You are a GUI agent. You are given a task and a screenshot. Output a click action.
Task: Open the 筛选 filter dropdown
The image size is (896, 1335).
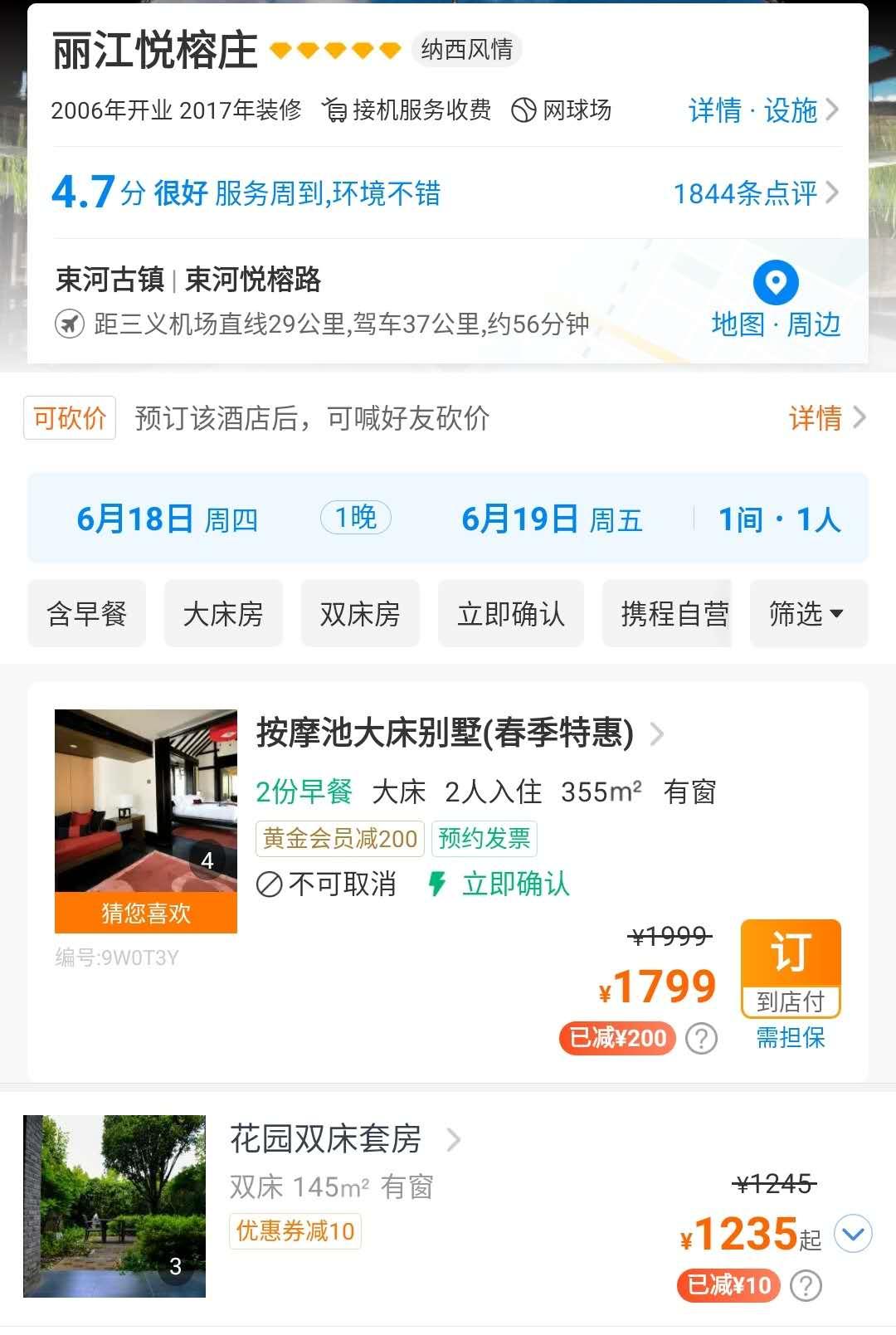tap(807, 614)
